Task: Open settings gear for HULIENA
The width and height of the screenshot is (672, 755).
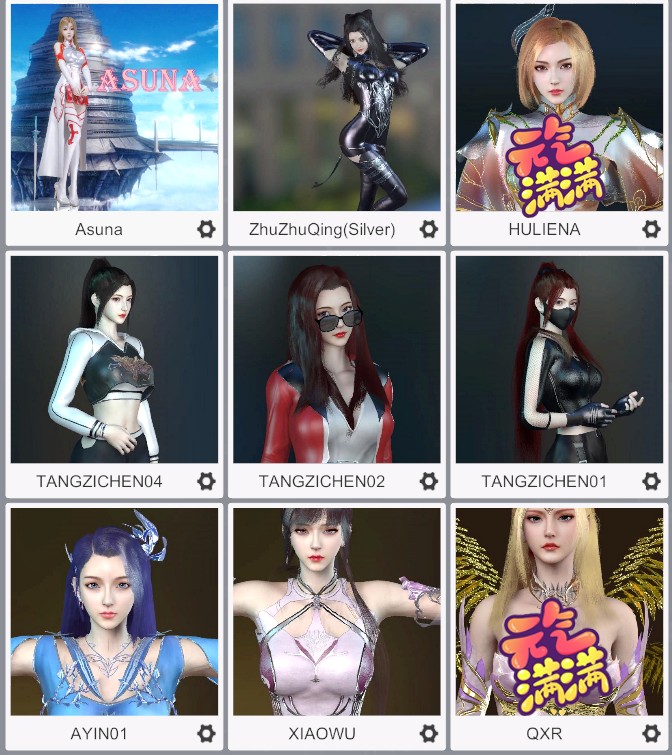Action: point(651,229)
